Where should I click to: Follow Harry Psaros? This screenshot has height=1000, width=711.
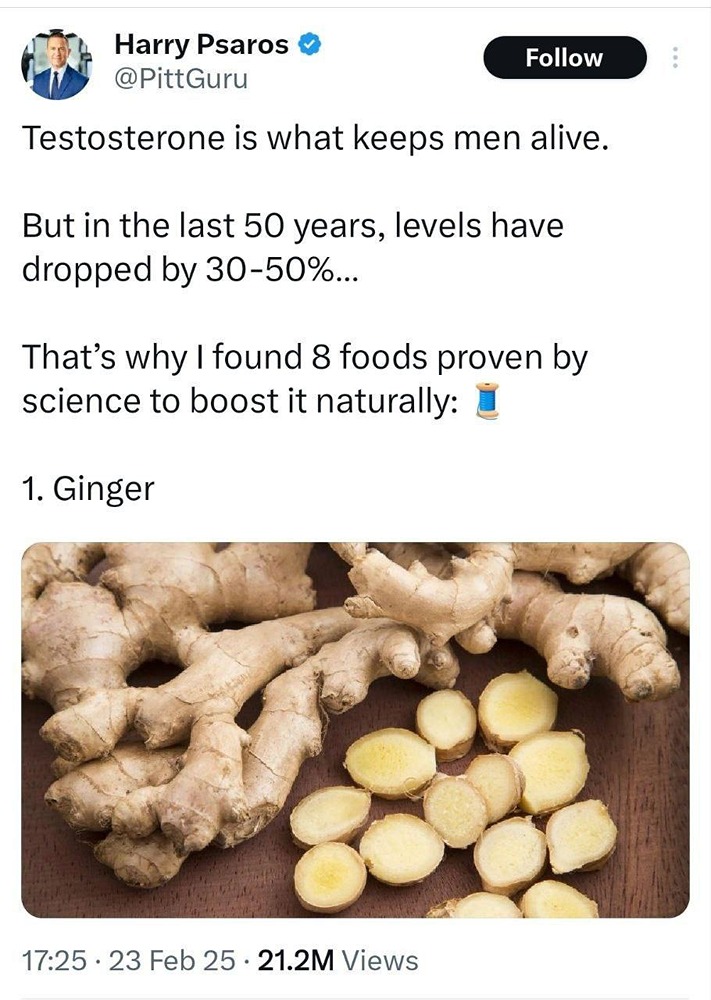pyautogui.click(x=564, y=58)
